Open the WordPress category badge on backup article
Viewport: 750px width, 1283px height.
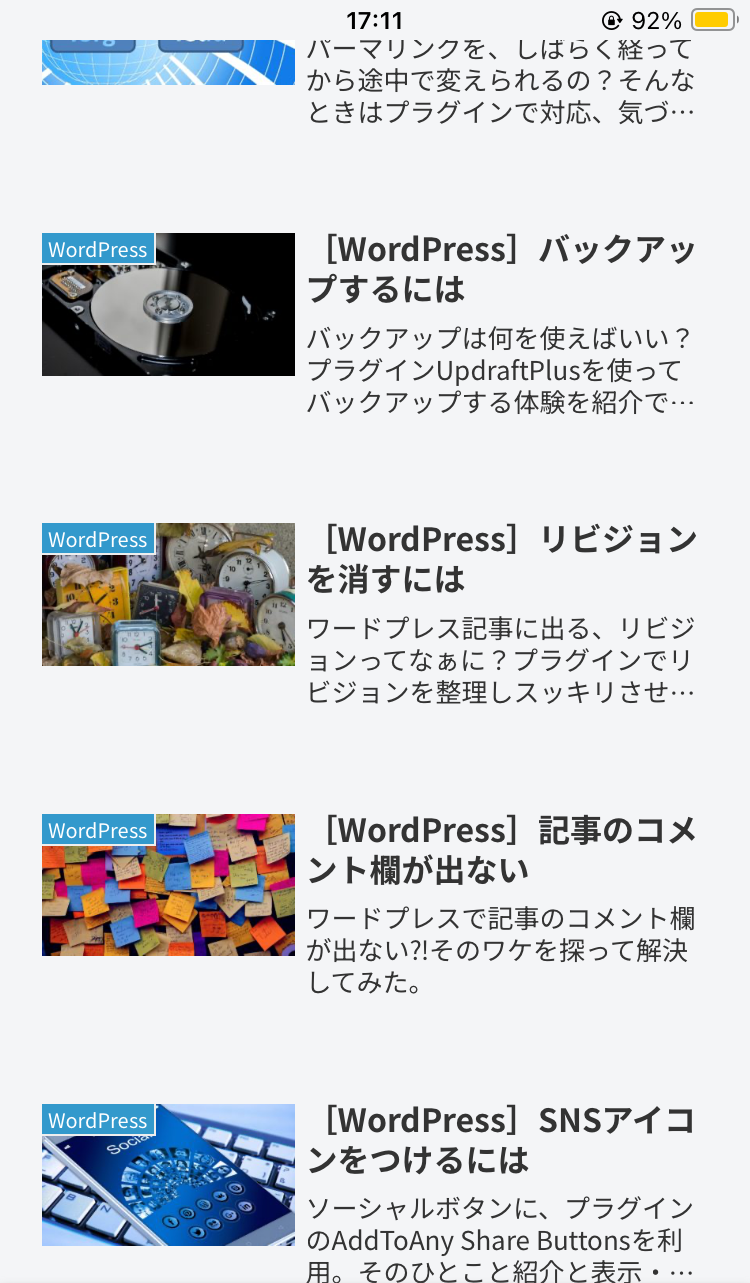tap(97, 249)
